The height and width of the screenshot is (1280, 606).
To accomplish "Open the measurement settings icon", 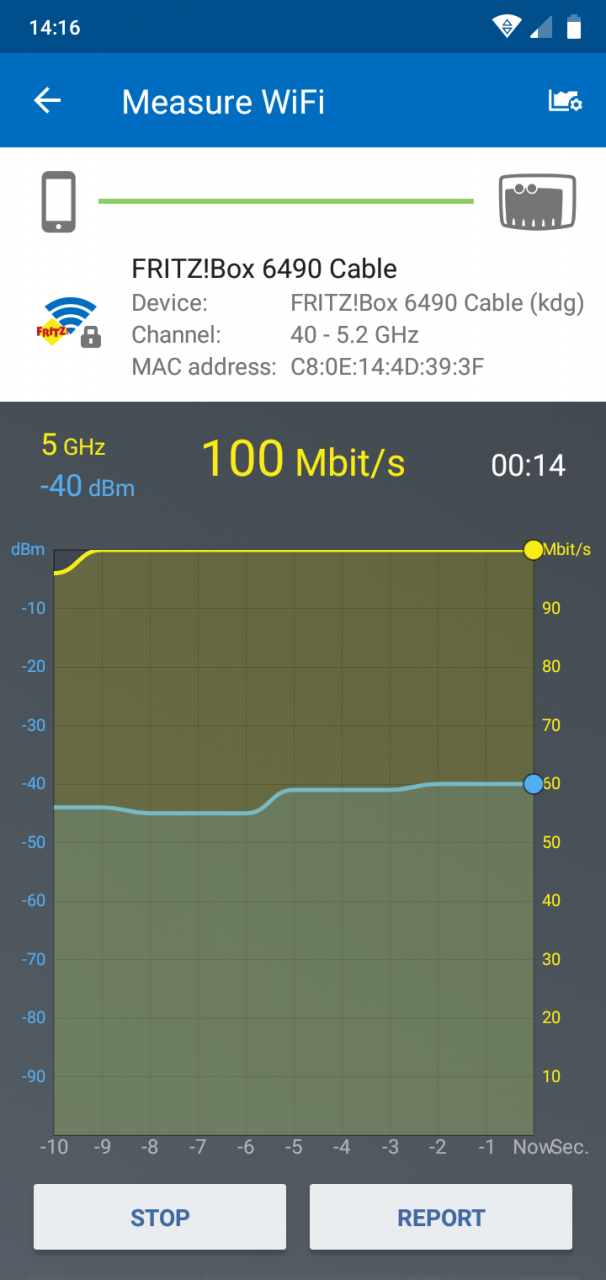I will (x=565, y=101).
